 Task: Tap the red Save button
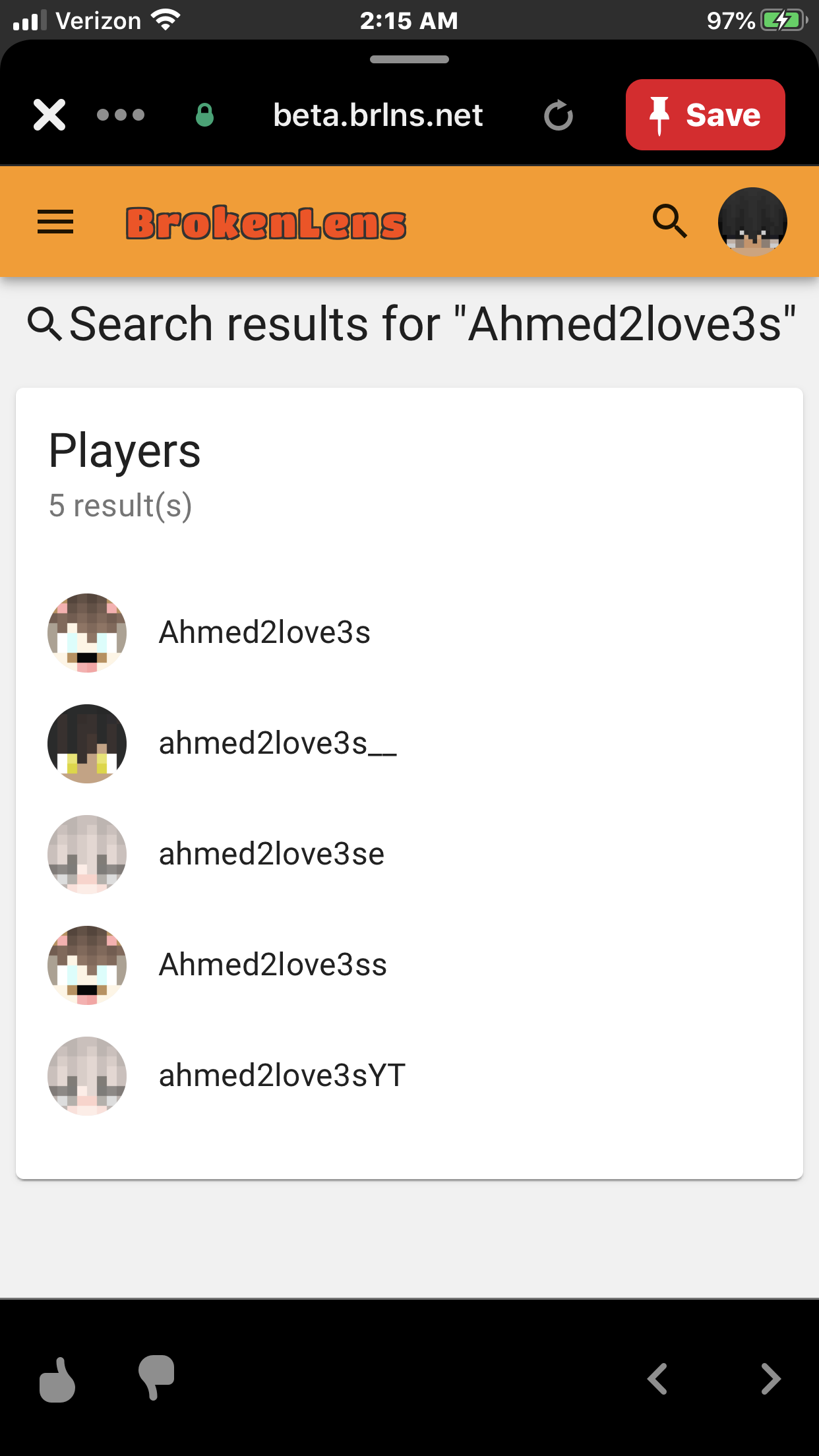[x=705, y=115]
